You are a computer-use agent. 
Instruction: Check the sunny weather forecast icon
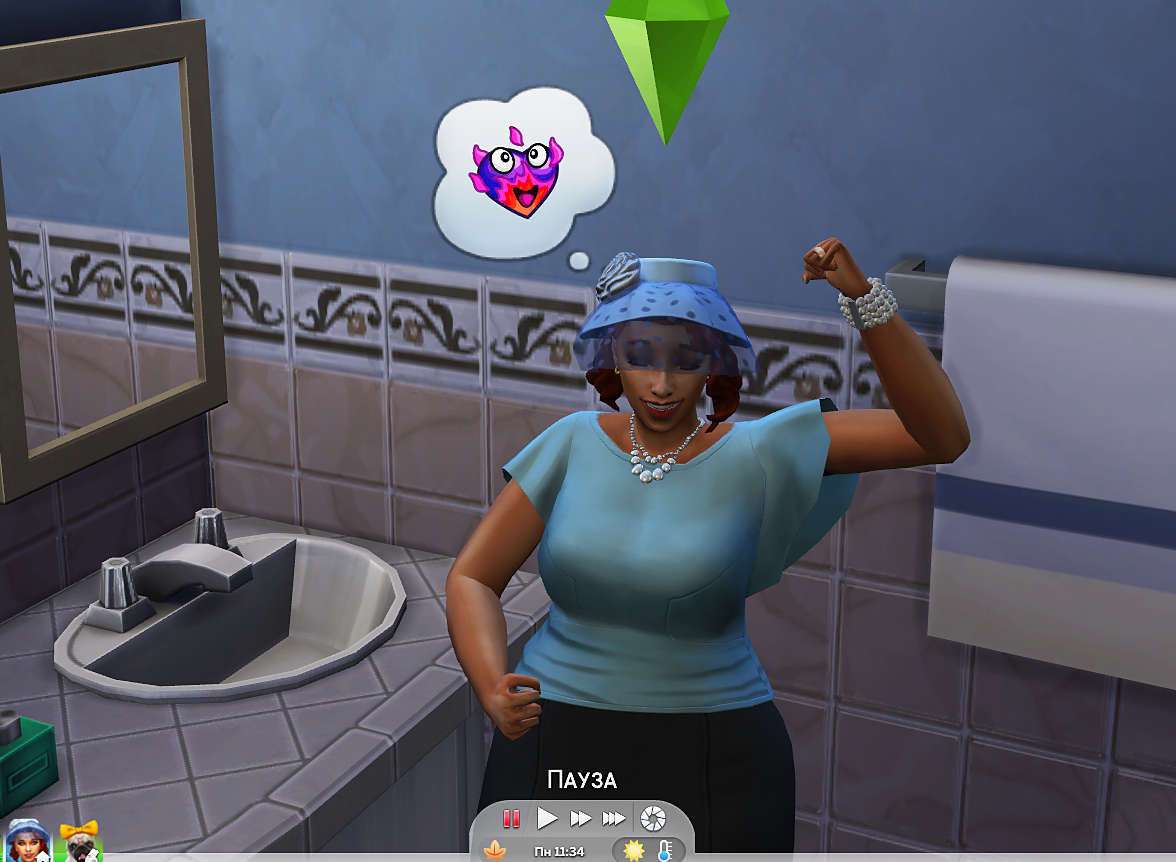pos(634,851)
